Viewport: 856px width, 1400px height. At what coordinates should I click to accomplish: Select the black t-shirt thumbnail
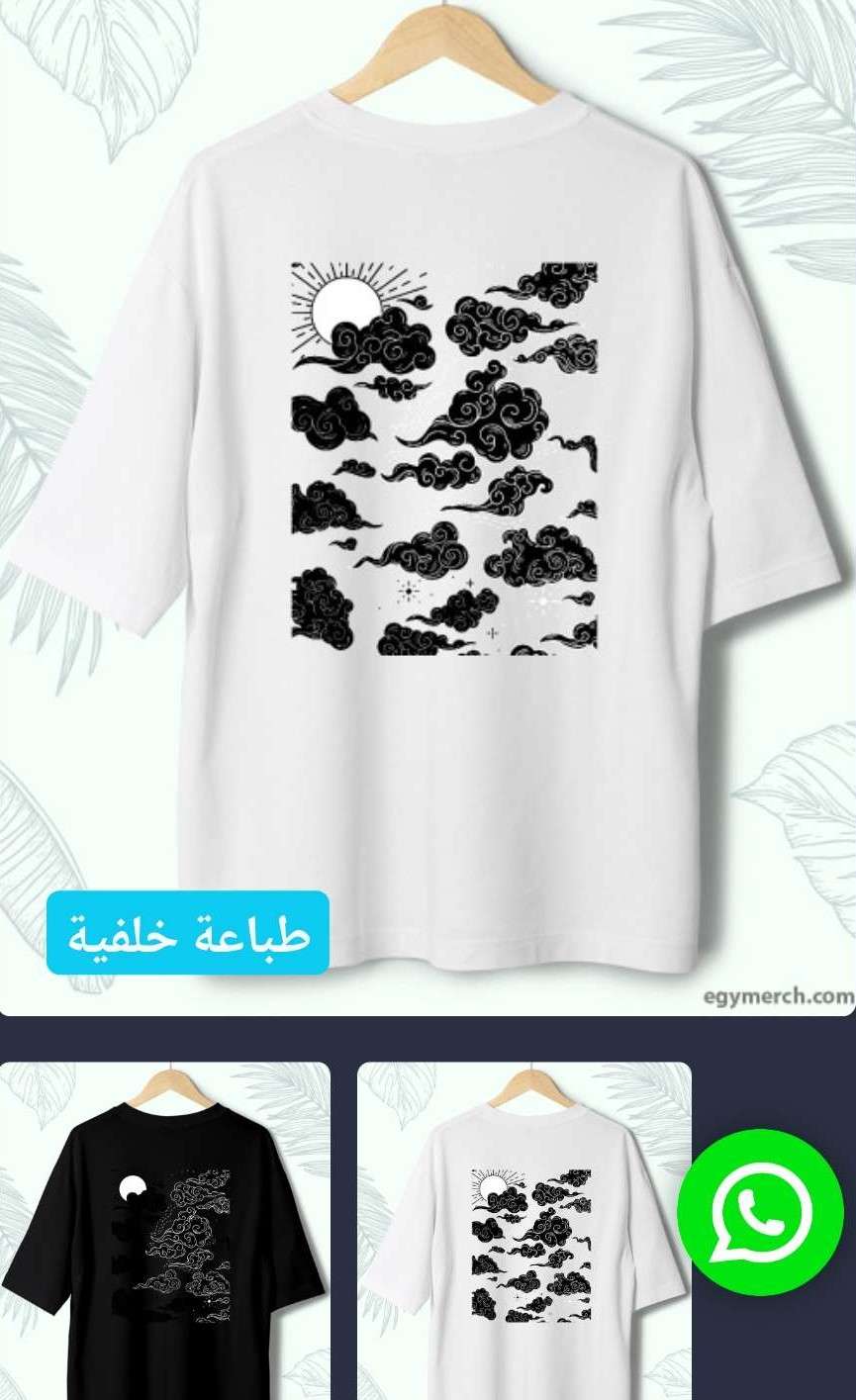click(x=164, y=1232)
